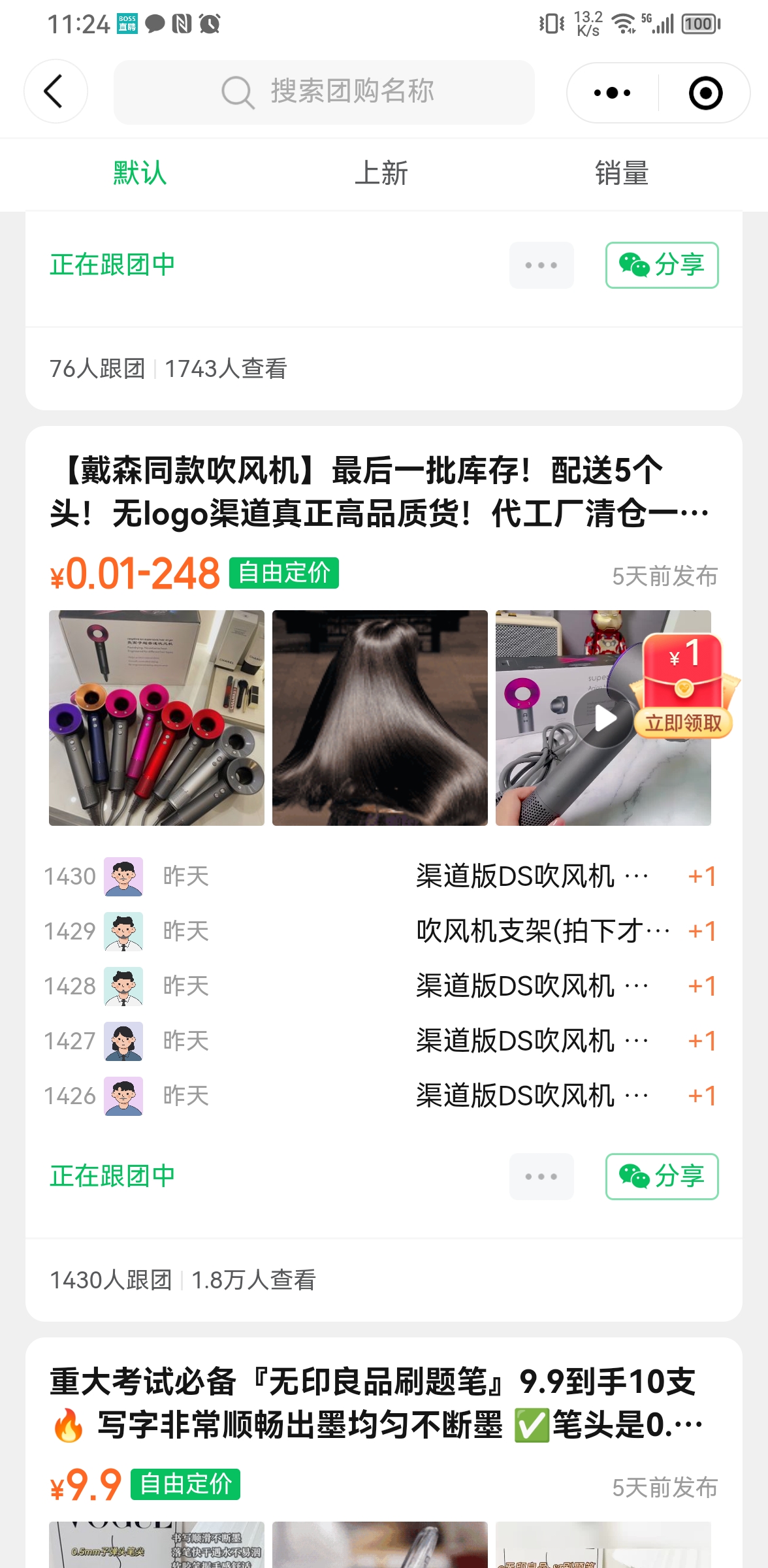Share the group buy with 76人跟团
Image resolution: width=768 pixels, height=1568 pixels.
(x=662, y=265)
